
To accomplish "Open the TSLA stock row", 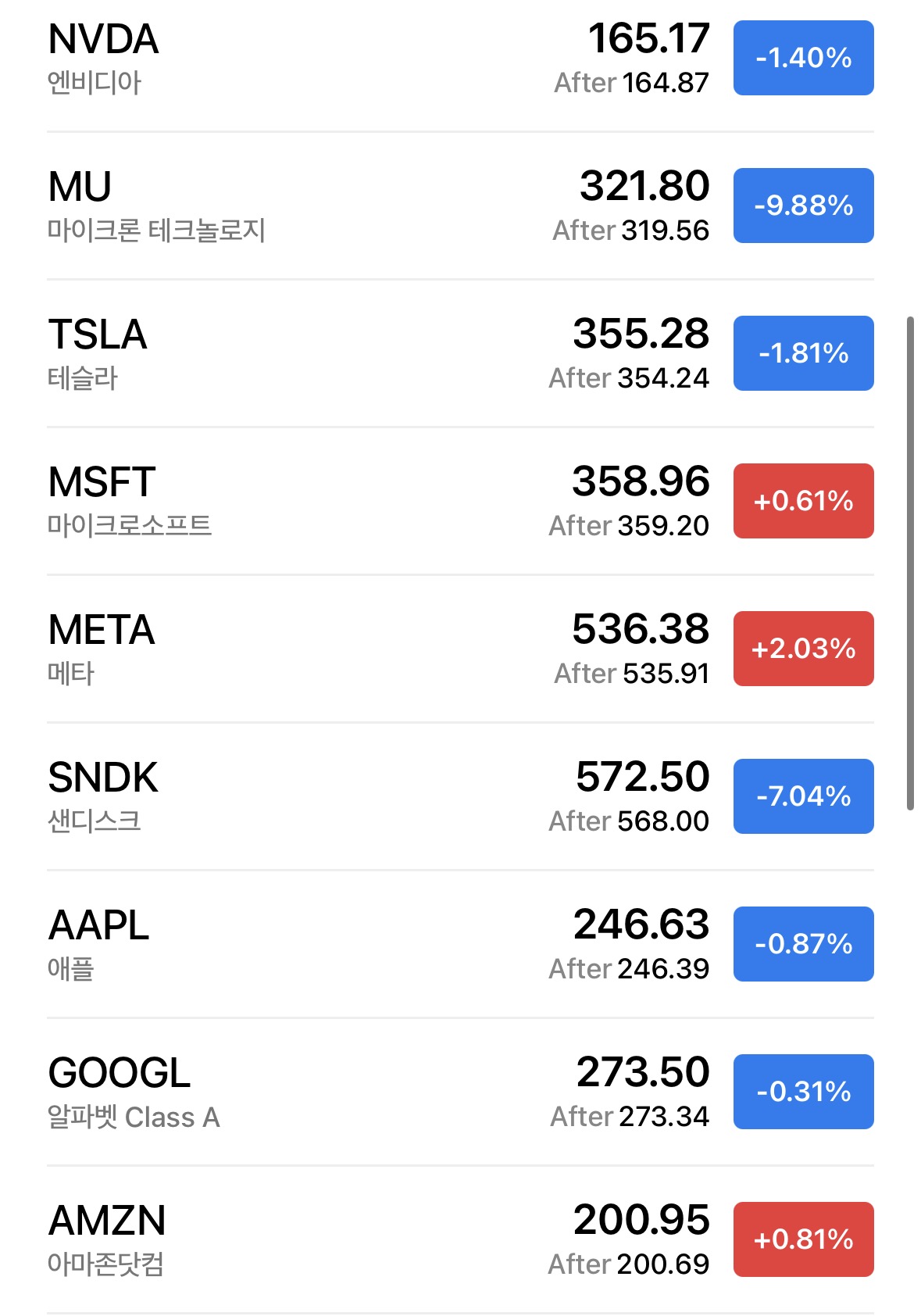I will pyautogui.click(x=98, y=354).
